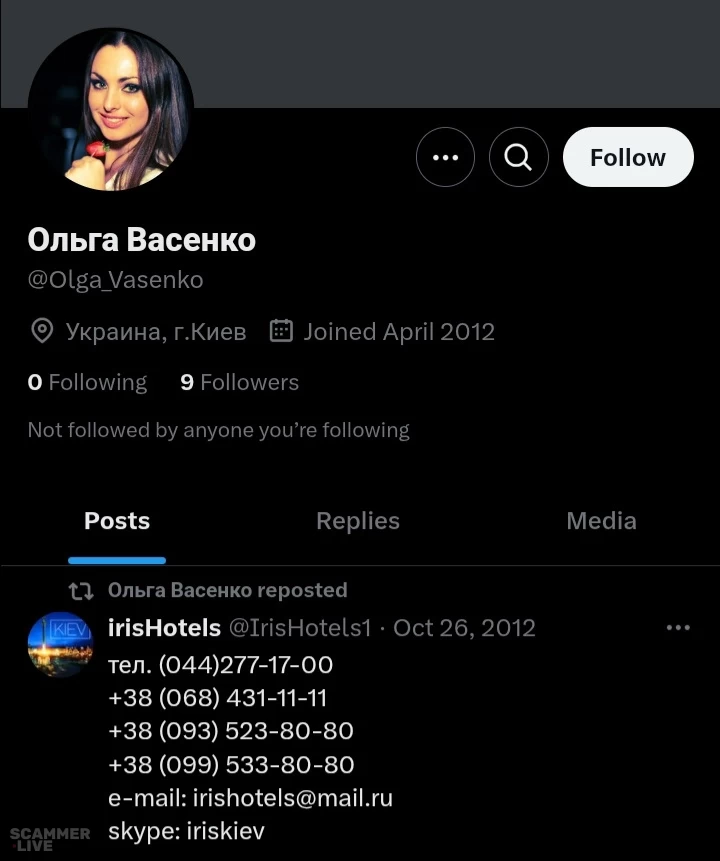The width and height of the screenshot is (720, 861).
Task: Open irisHotels profile from its avatar
Action: click(x=60, y=645)
